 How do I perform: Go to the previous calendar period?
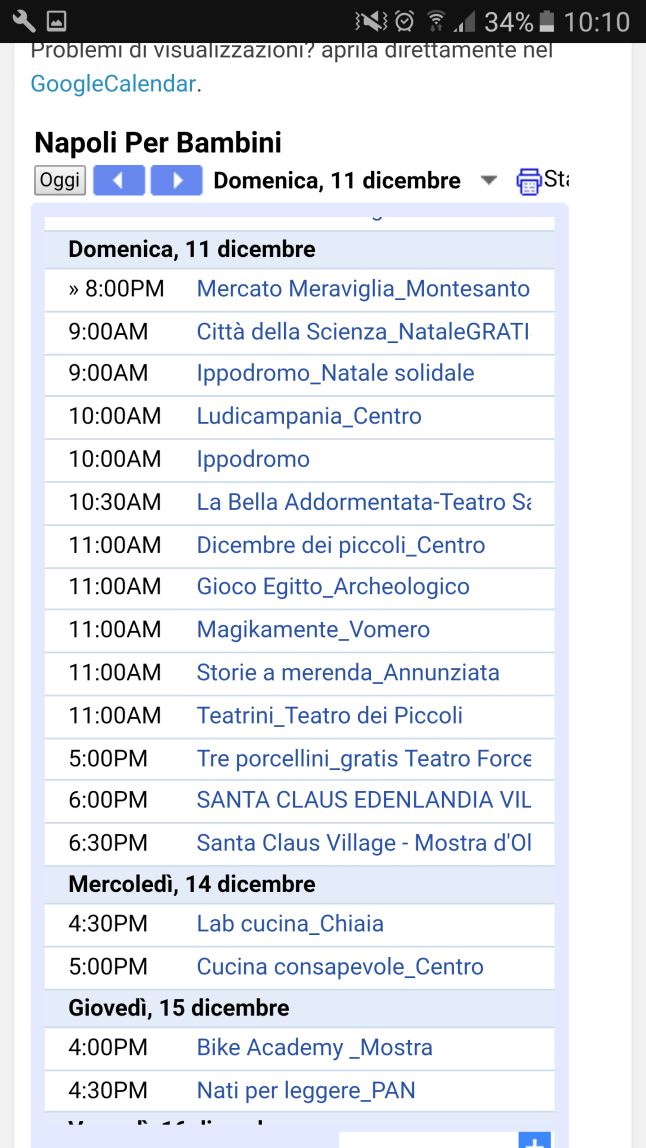tap(119, 180)
